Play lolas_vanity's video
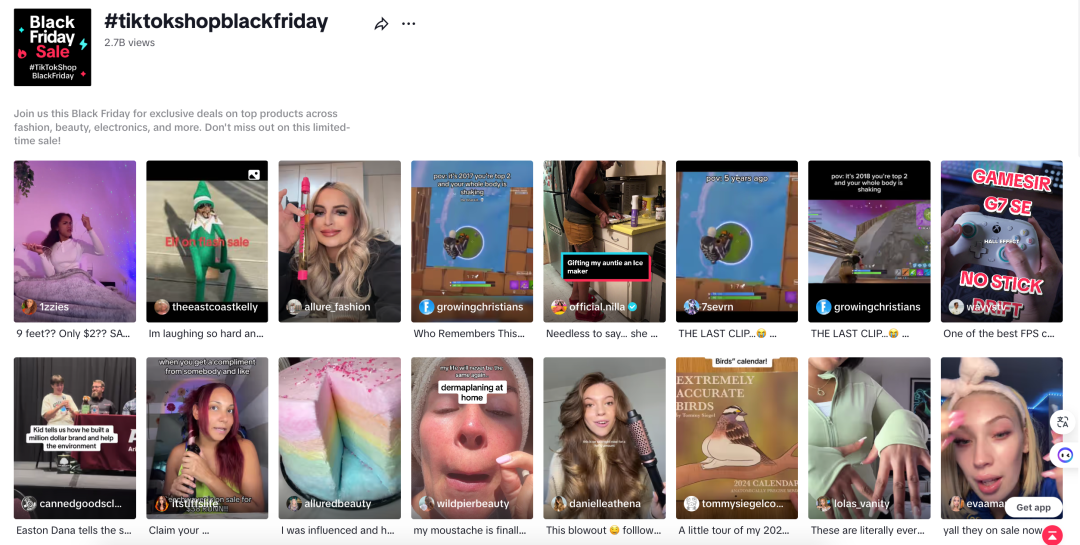The width and height of the screenshot is (1080, 545). [869, 437]
